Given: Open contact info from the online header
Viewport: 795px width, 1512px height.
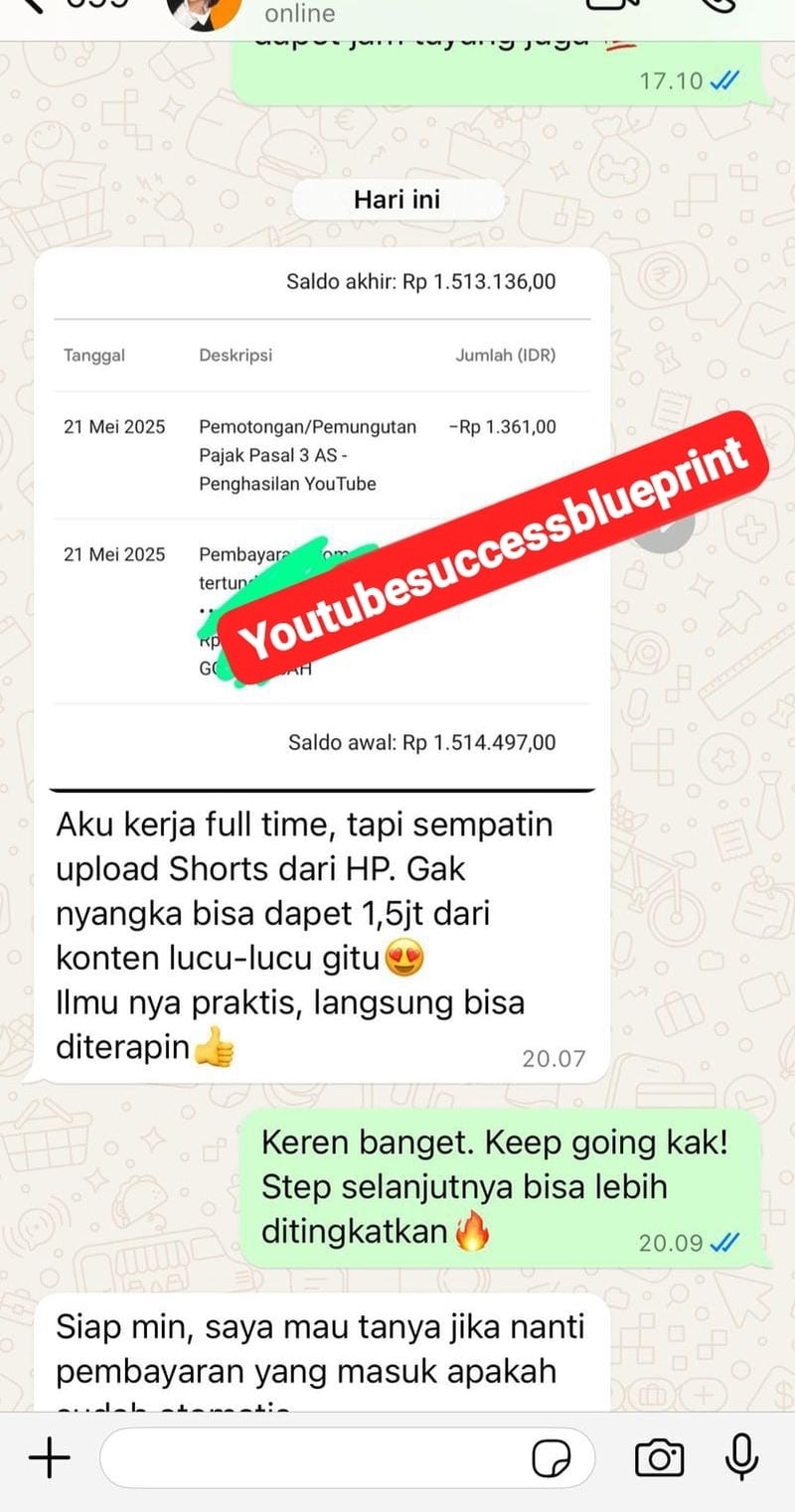Looking at the screenshot, I should 300,14.
